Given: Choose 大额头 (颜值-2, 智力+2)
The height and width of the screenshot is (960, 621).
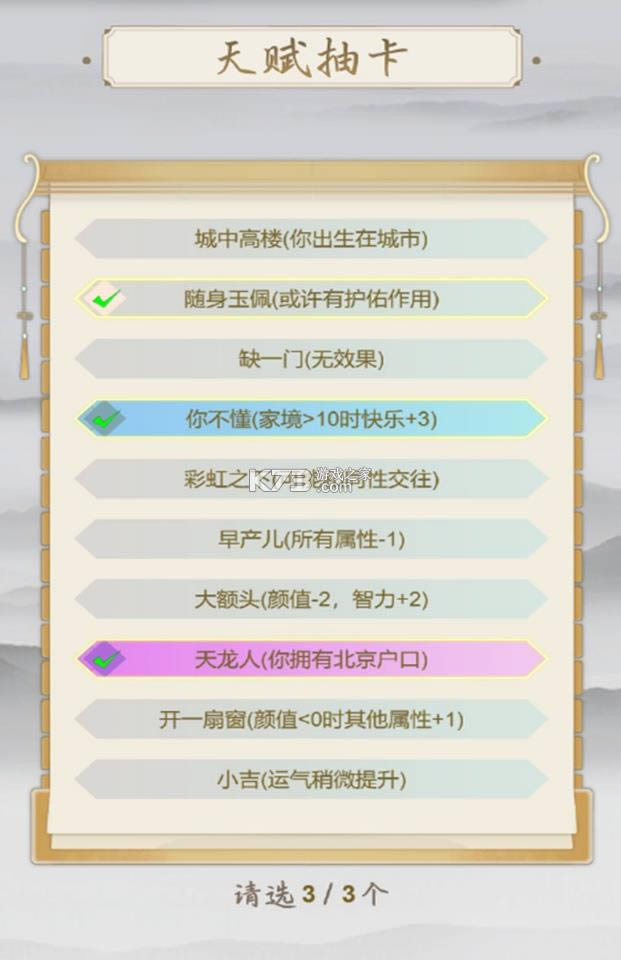Looking at the screenshot, I should 310,599.
